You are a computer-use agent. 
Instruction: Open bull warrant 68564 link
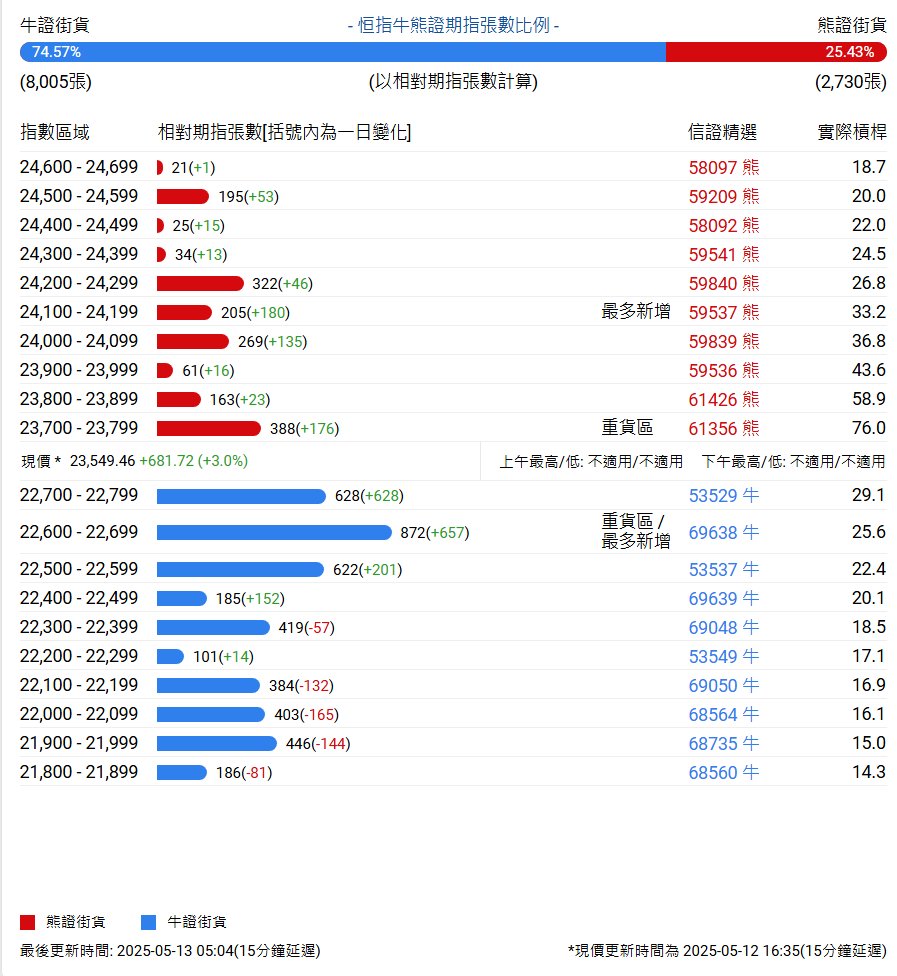[723, 714]
